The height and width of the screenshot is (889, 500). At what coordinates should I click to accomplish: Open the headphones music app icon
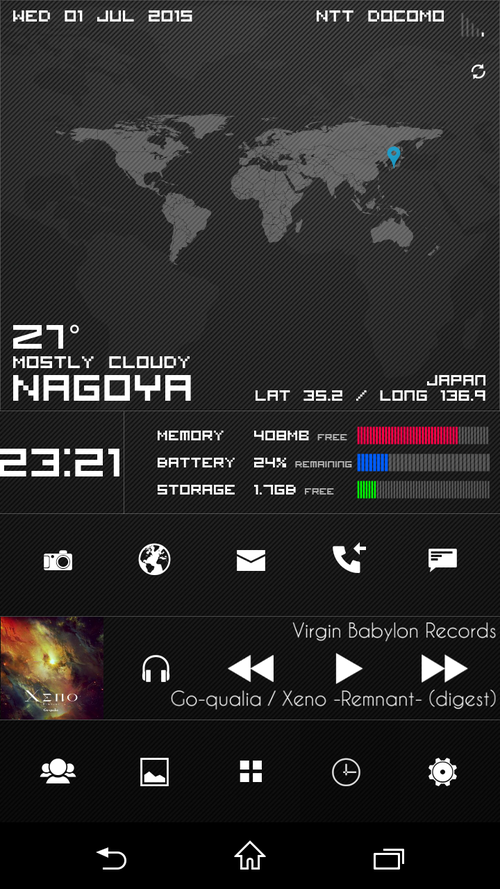coord(156,668)
